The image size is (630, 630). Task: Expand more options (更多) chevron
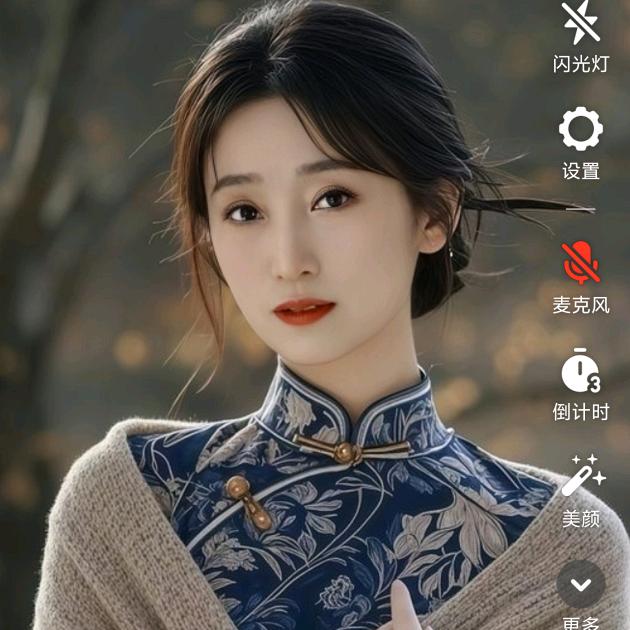[x=581, y=584]
